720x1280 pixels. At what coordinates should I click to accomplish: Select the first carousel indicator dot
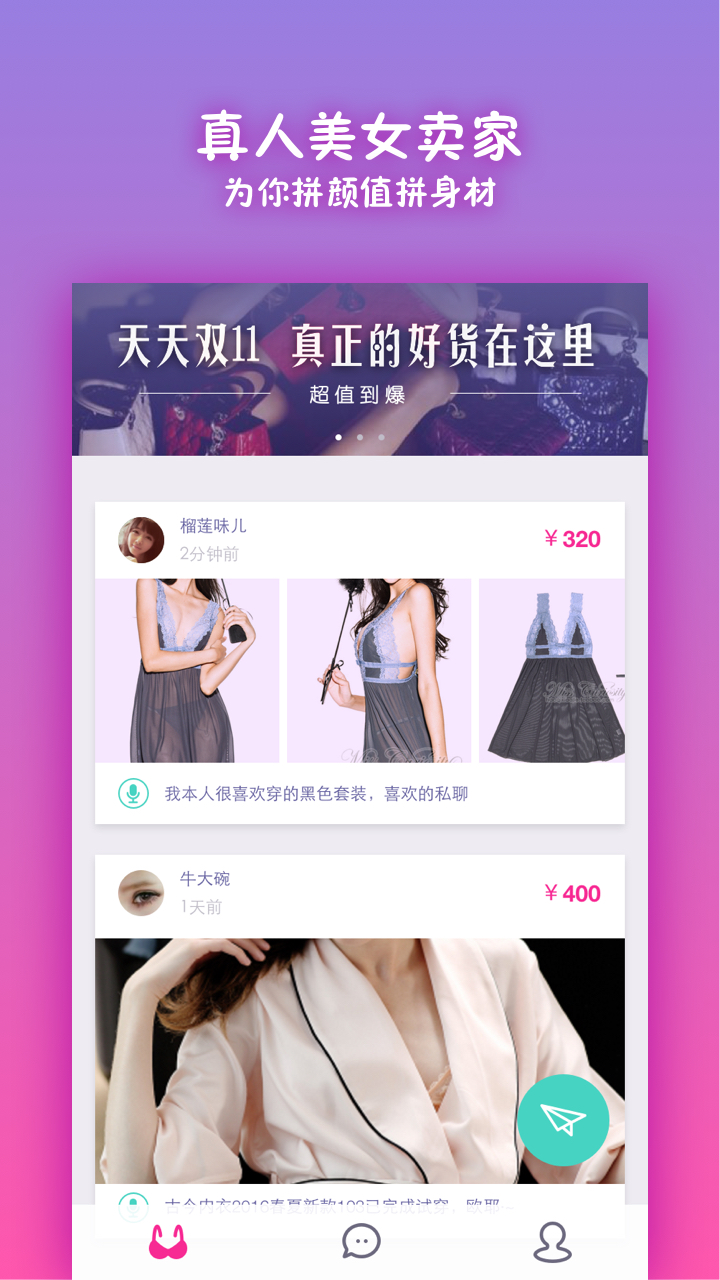tap(340, 437)
